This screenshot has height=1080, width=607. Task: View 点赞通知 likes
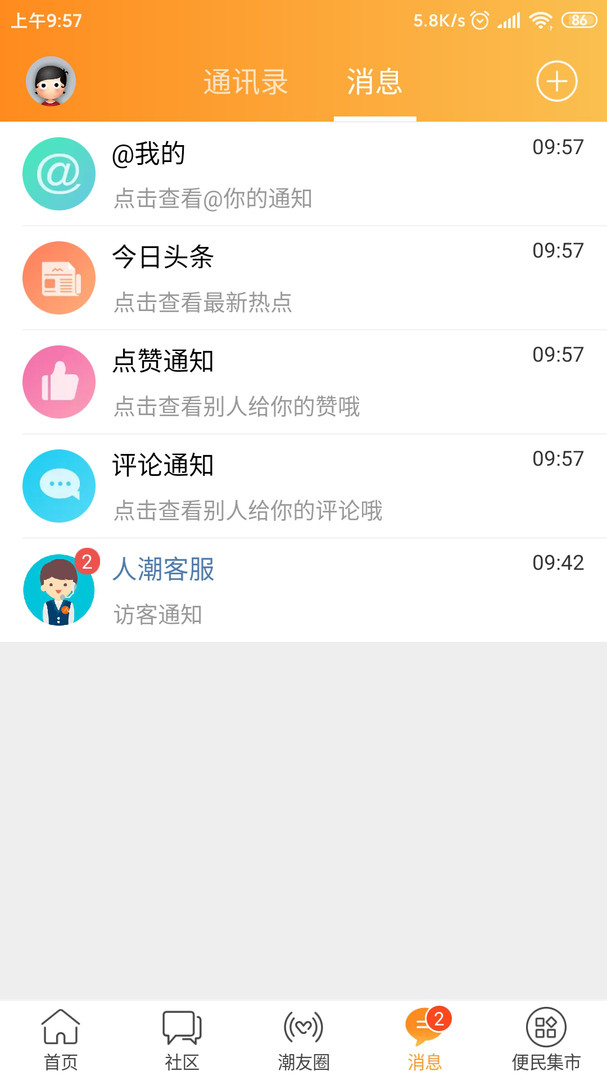click(303, 382)
